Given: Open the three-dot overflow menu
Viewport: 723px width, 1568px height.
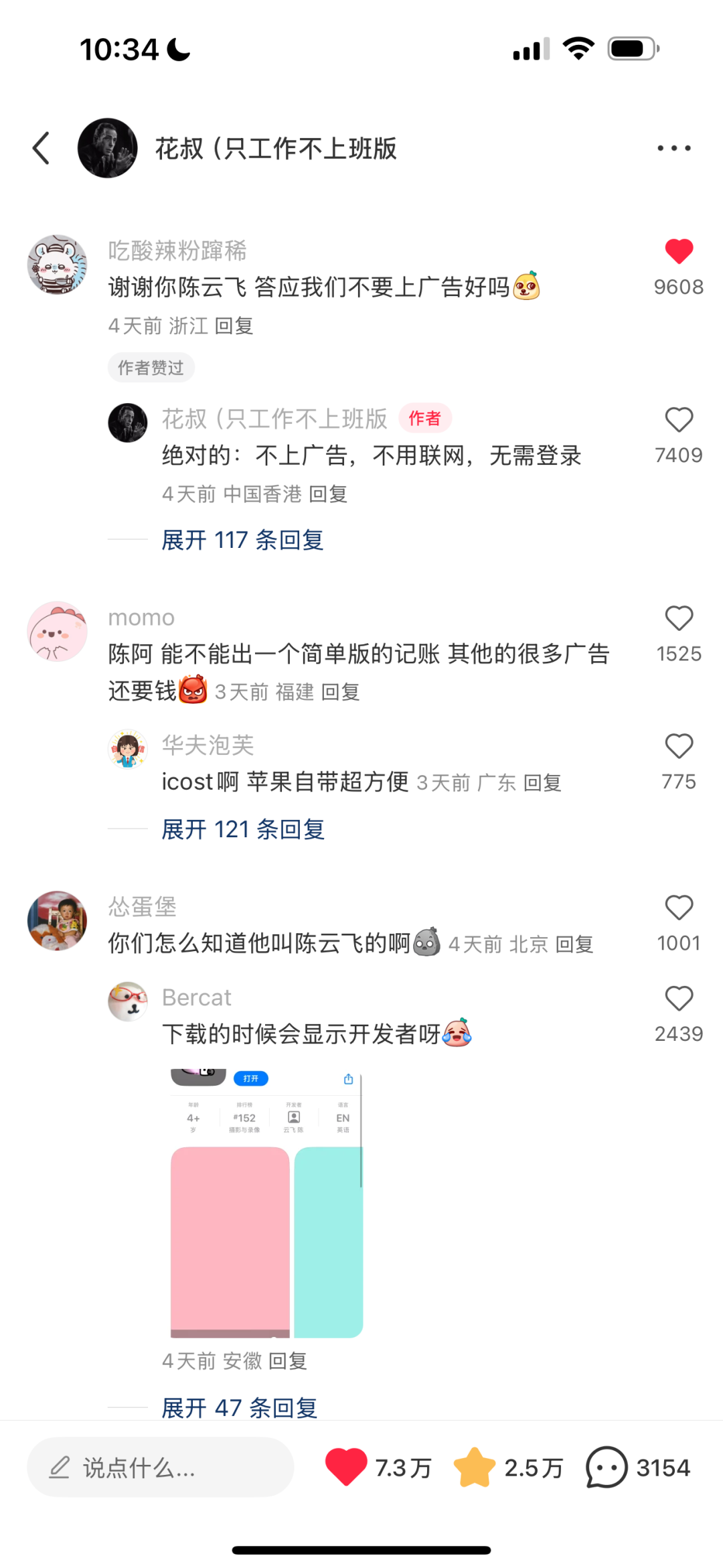Looking at the screenshot, I should click(673, 148).
